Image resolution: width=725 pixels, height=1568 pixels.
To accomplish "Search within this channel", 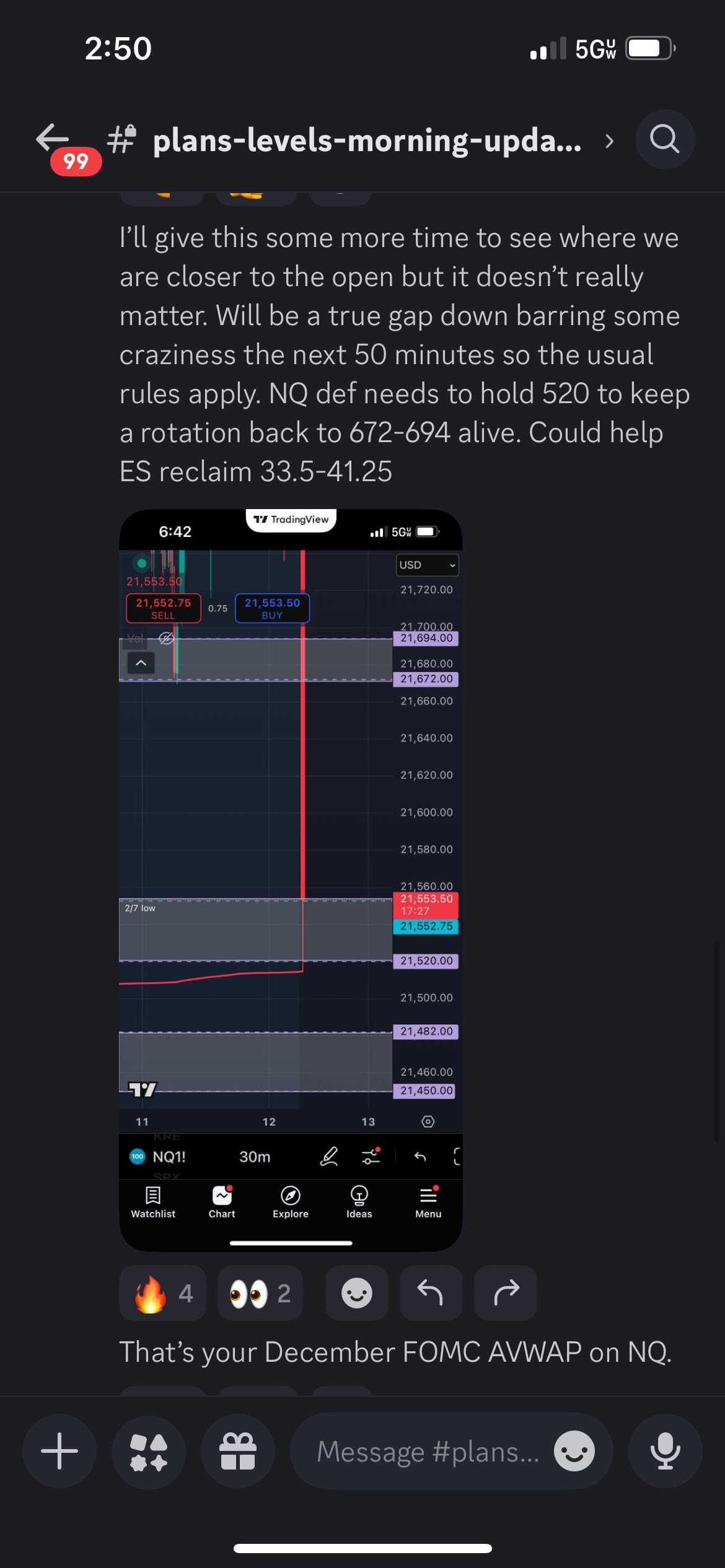I will pos(664,139).
